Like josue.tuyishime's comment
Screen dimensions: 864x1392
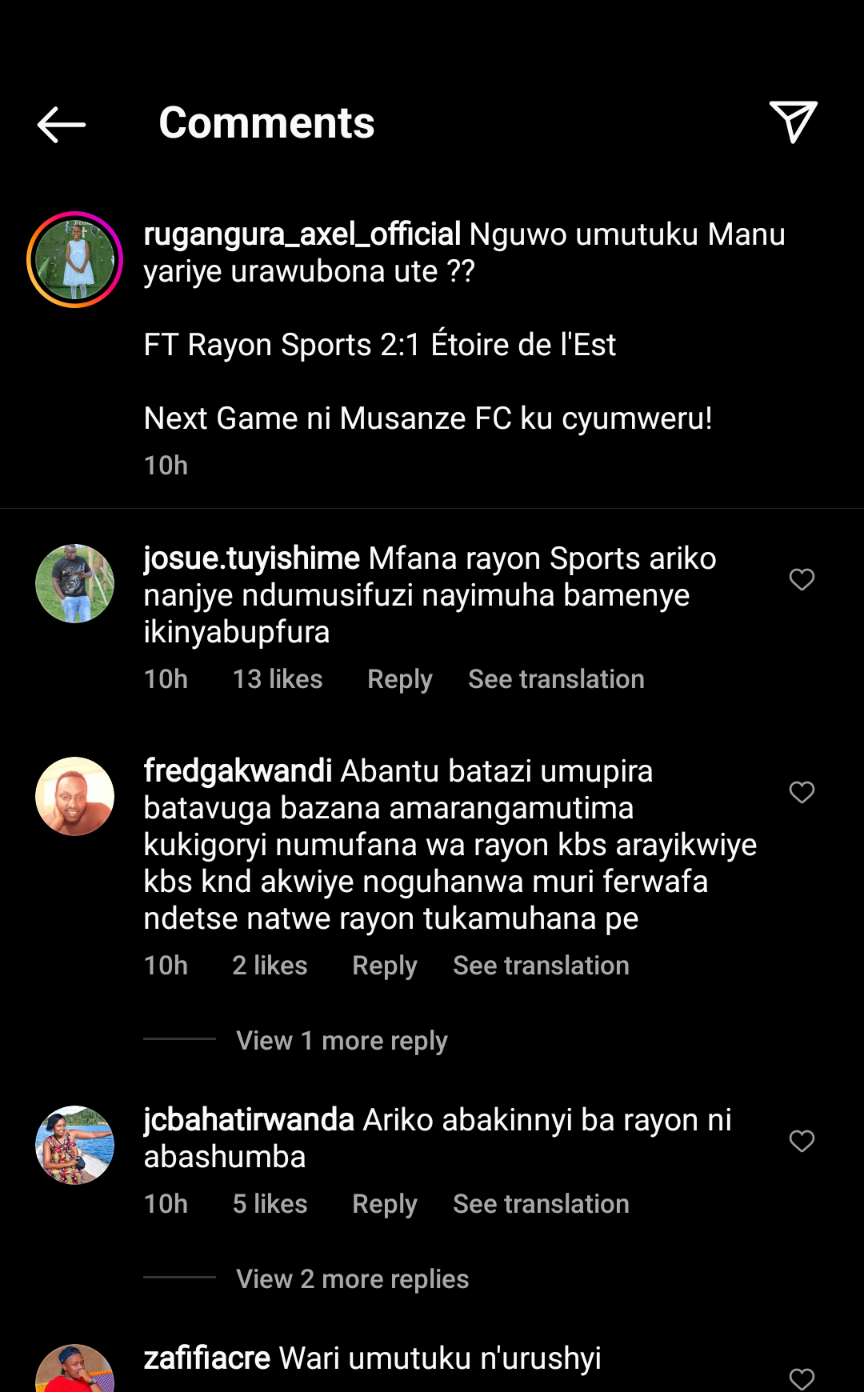point(802,580)
